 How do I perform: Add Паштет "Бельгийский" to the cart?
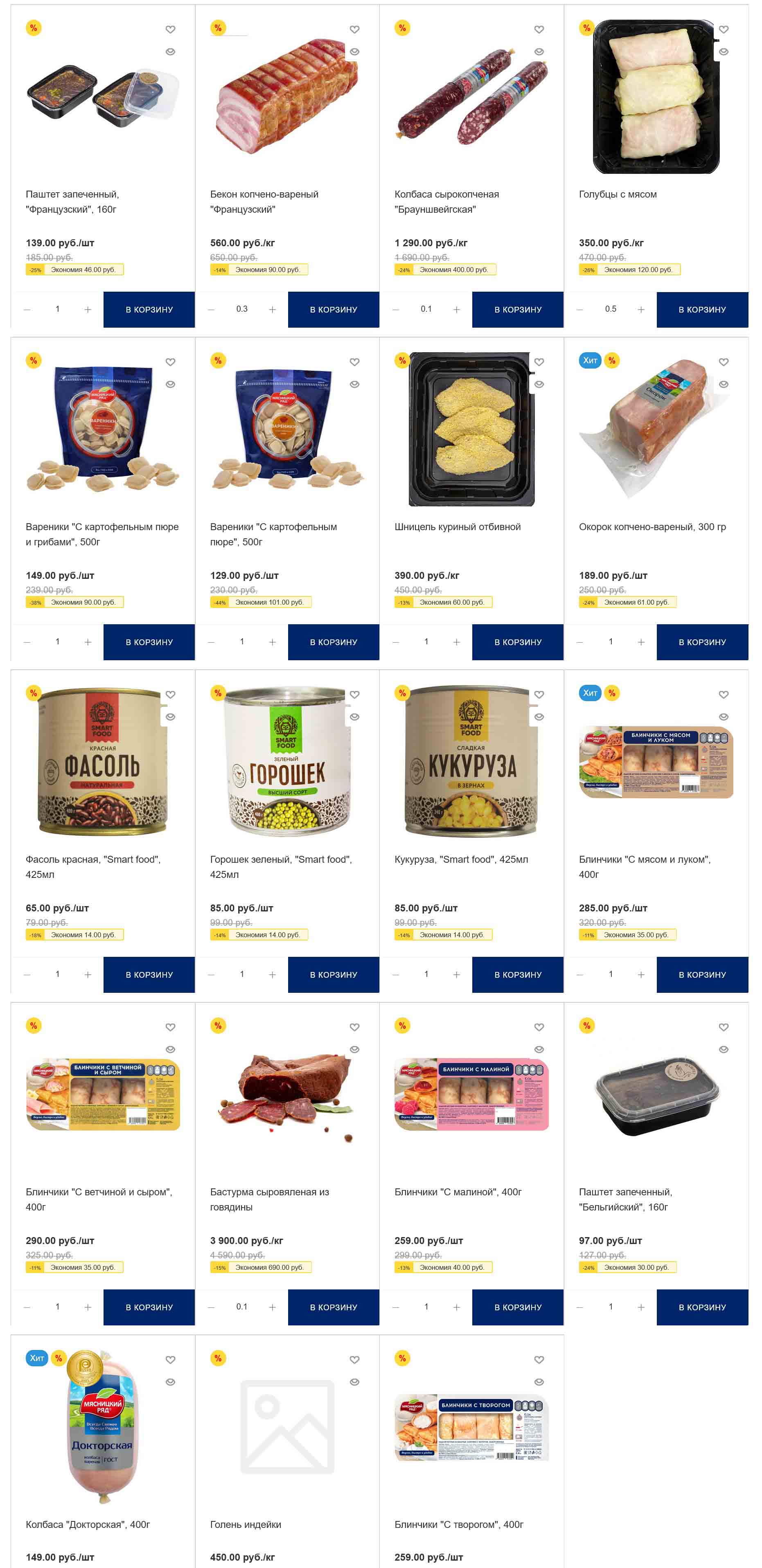(x=702, y=1306)
